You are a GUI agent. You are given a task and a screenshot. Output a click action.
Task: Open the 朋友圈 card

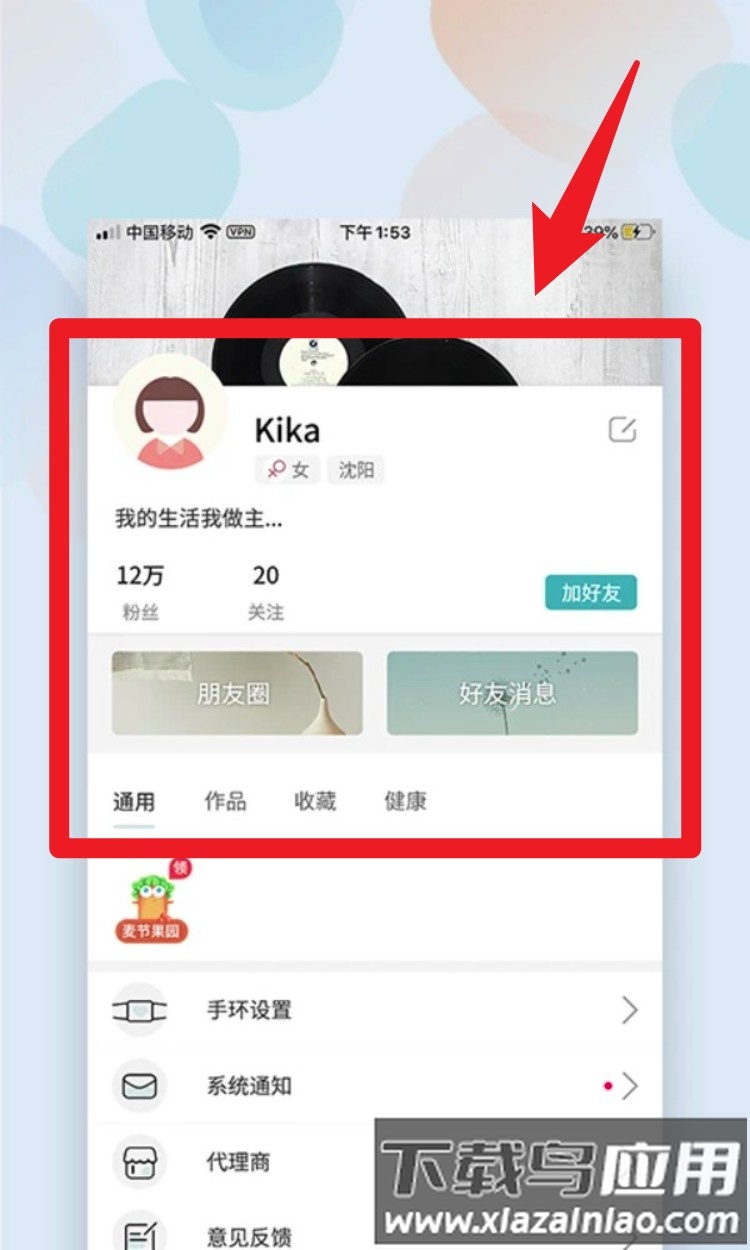point(237,693)
